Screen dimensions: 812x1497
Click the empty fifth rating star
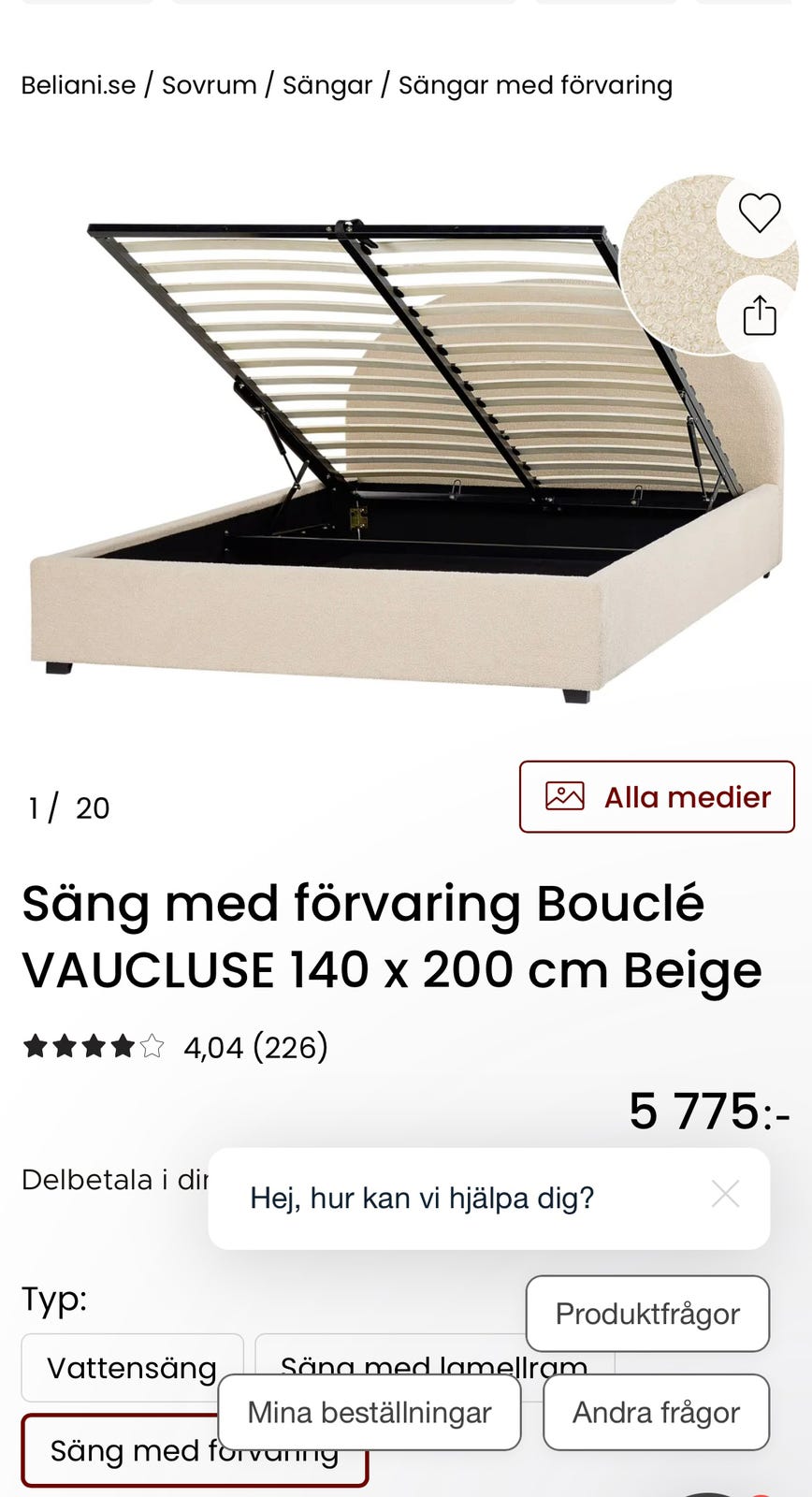[152, 1046]
